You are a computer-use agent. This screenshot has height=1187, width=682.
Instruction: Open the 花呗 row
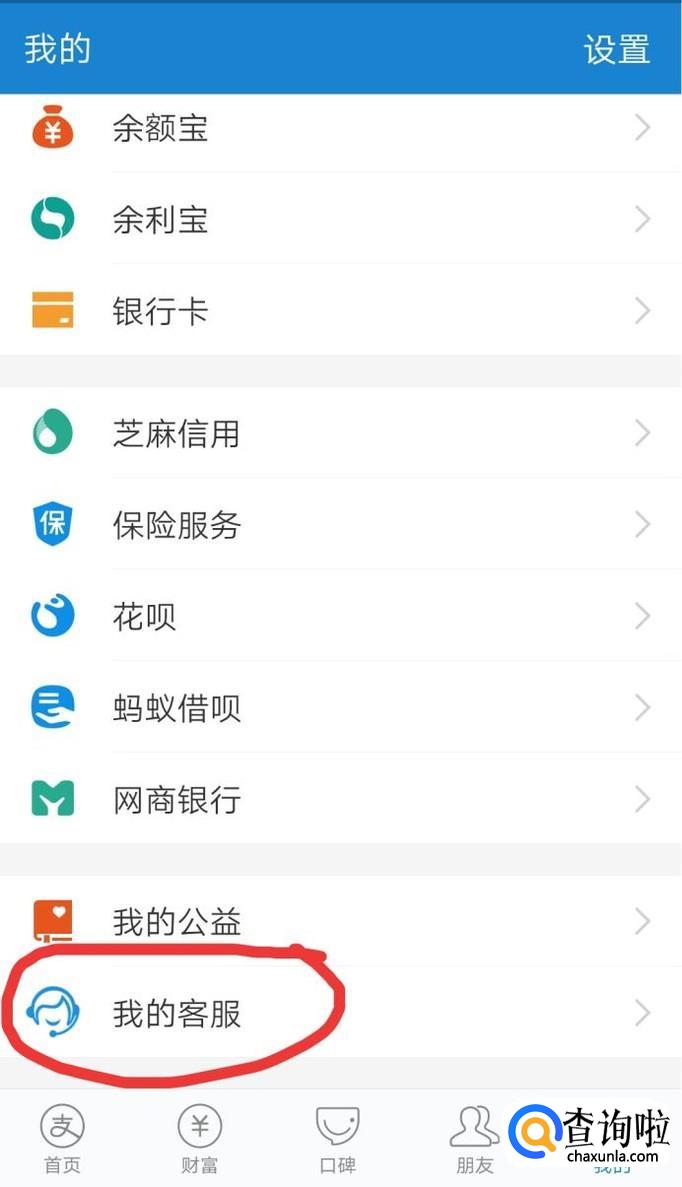pos(340,616)
